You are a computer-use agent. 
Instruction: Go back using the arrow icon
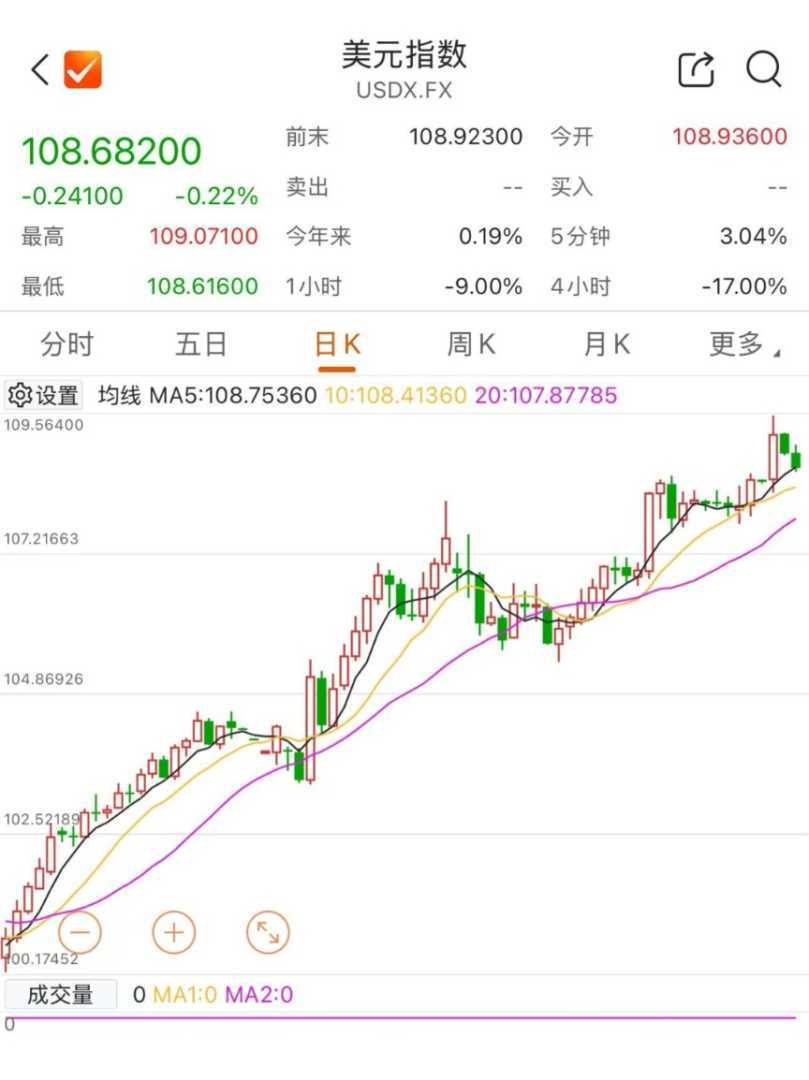click(40, 70)
